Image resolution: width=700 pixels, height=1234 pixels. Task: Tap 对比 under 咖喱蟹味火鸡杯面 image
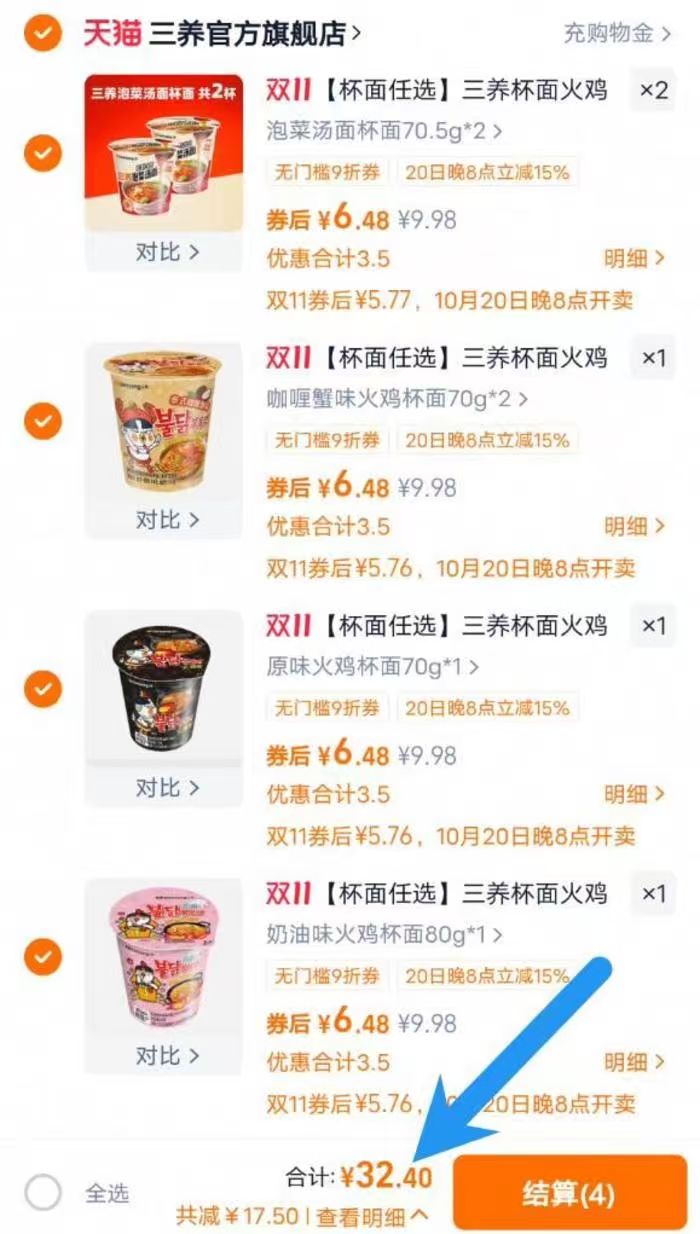tap(166, 520)
